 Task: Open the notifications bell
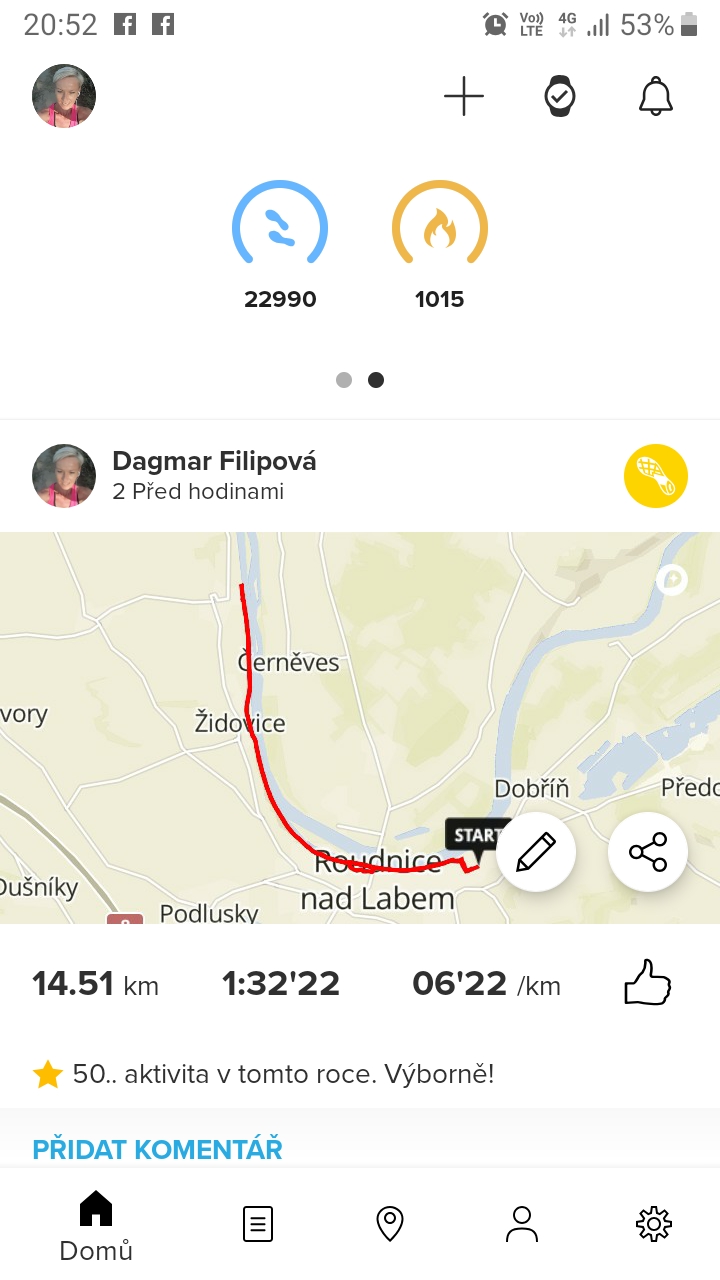(x=656, y=97)
